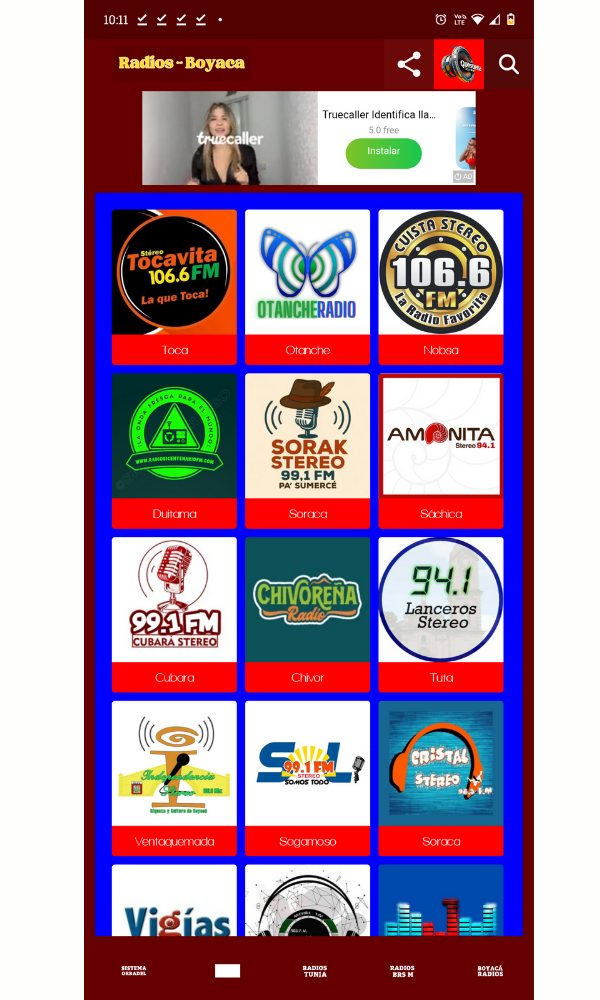Play Chivoreña Radio from Chivor
Image resolution: width=600 pixels, height=1000 pixels.
tap(307, 615)
